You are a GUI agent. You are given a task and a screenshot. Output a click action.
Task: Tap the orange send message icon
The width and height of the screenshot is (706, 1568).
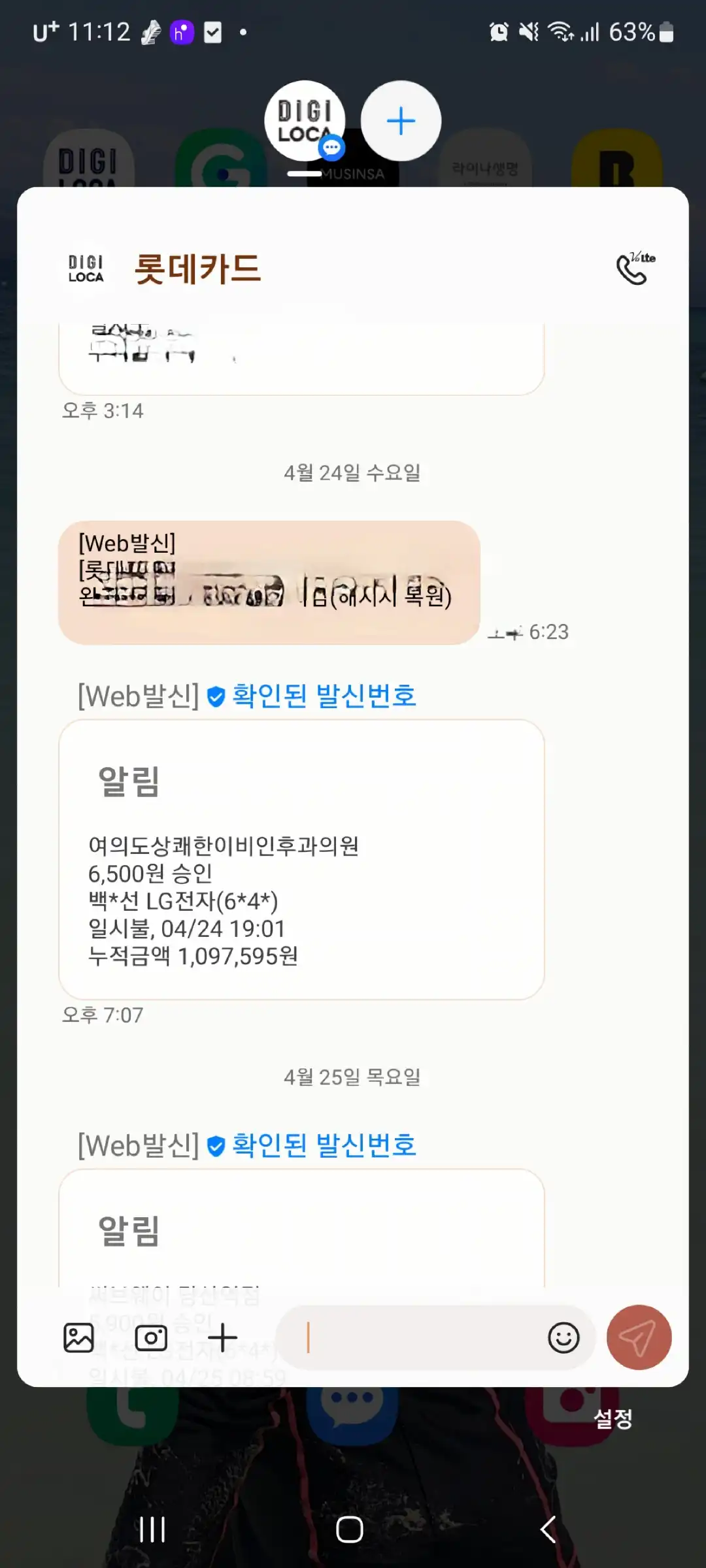tap(638, 1337)
